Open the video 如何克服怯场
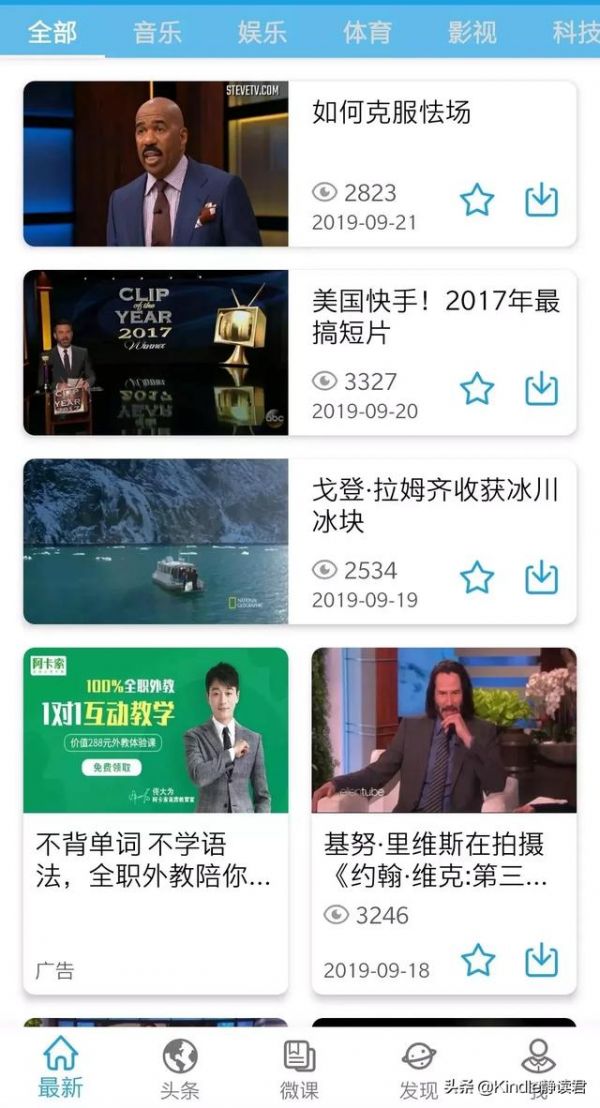The image size is (600, 1108). 300,164
